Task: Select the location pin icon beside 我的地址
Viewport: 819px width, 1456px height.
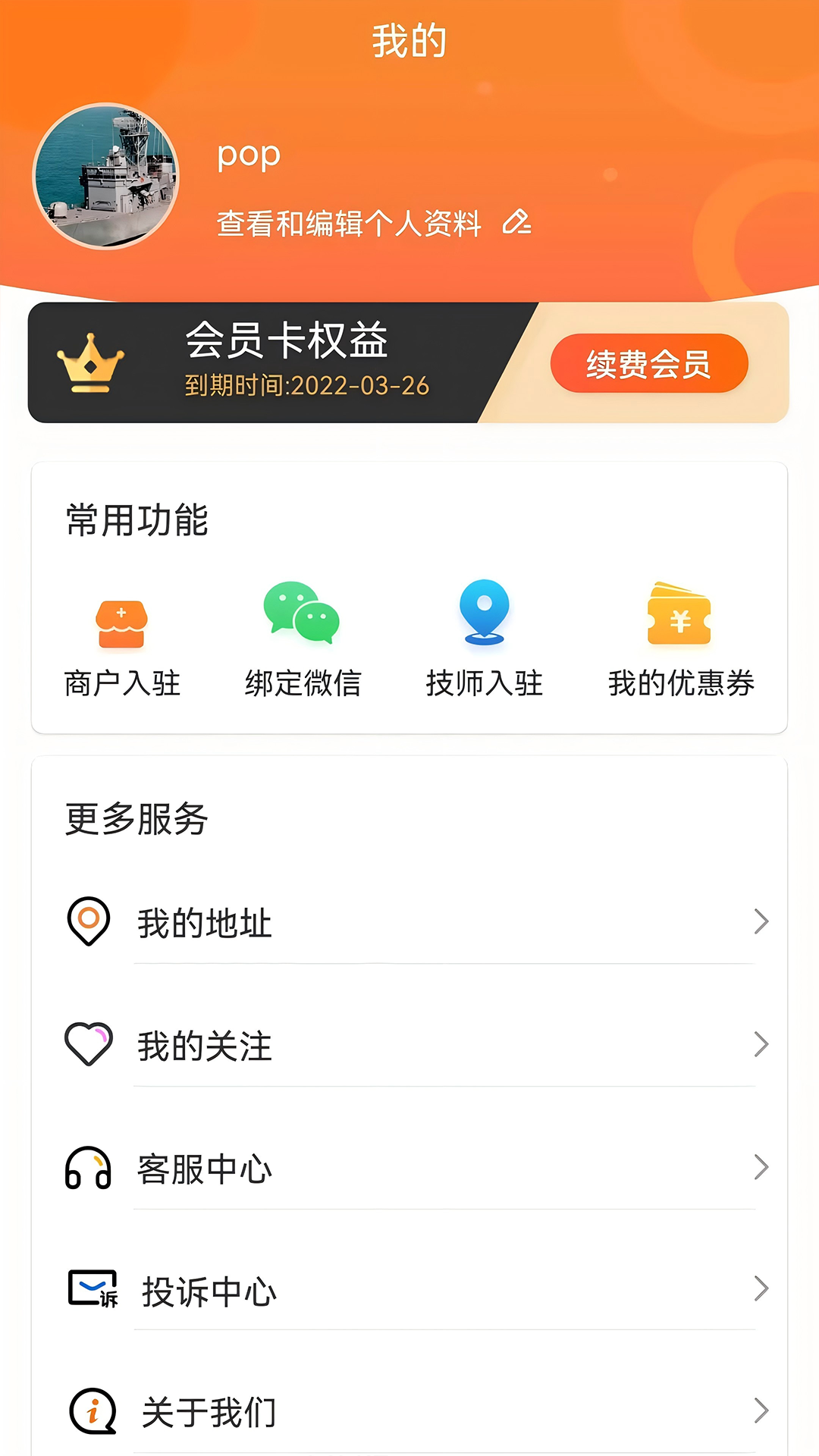Action: (x=89, y=921)
